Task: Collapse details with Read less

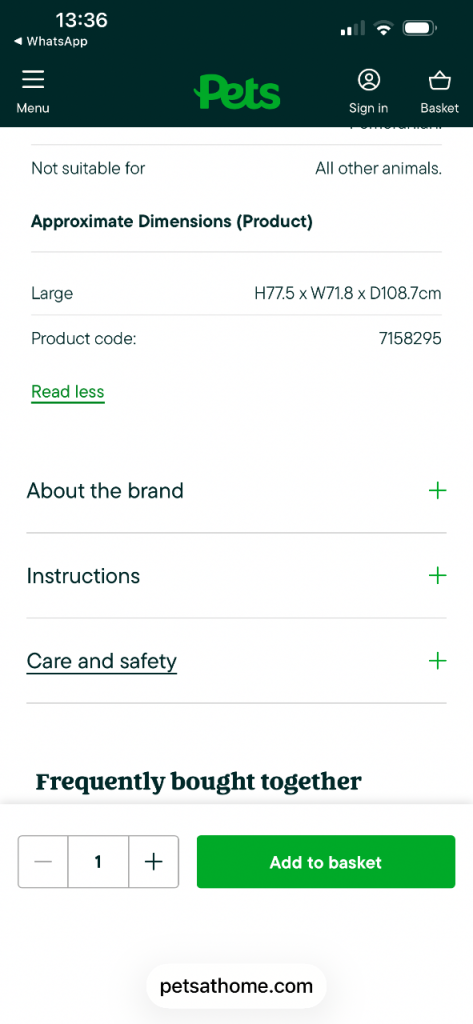Action: (x=68, y=392)
